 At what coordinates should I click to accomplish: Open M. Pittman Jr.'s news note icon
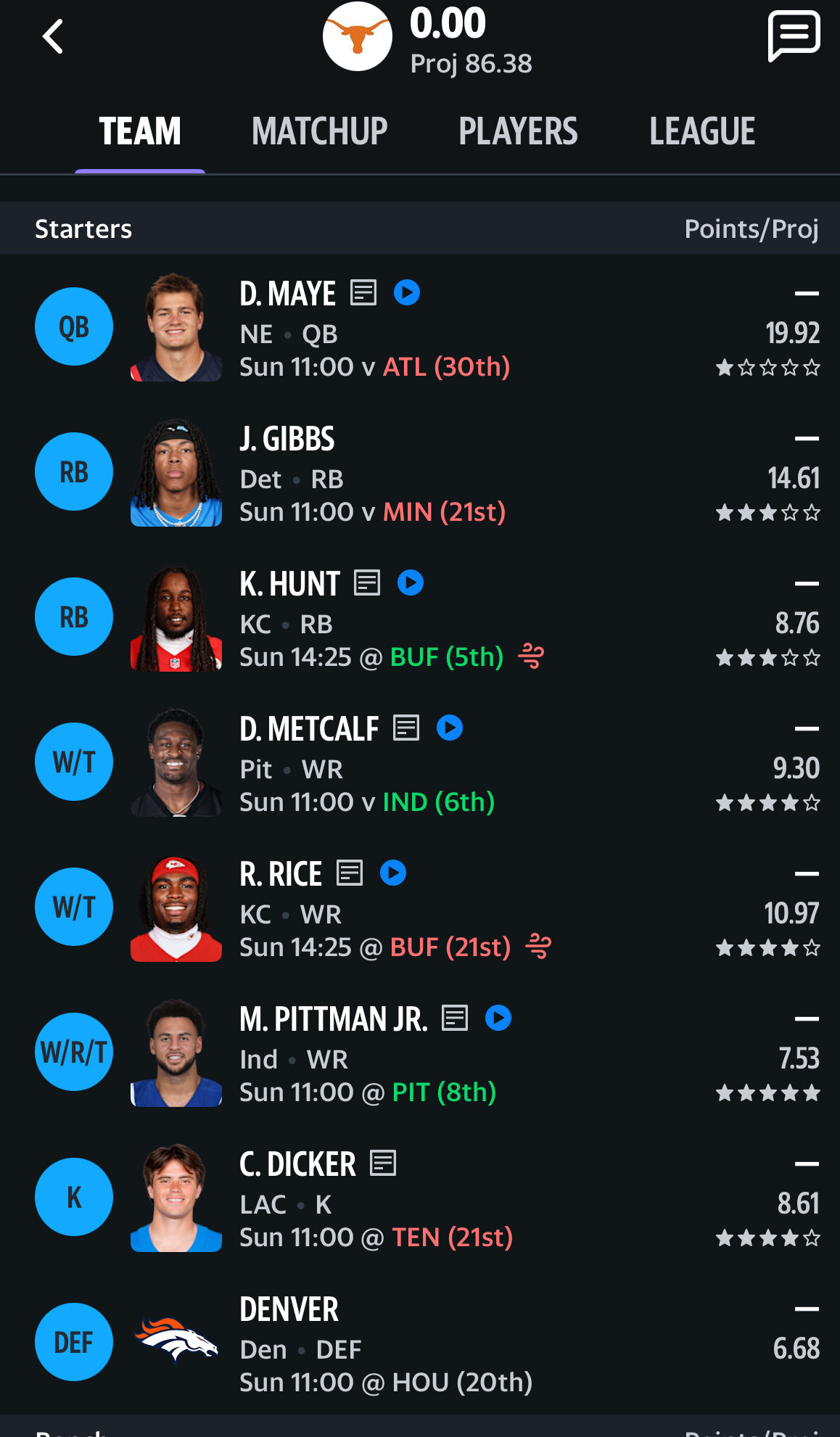coord(455,1018)
